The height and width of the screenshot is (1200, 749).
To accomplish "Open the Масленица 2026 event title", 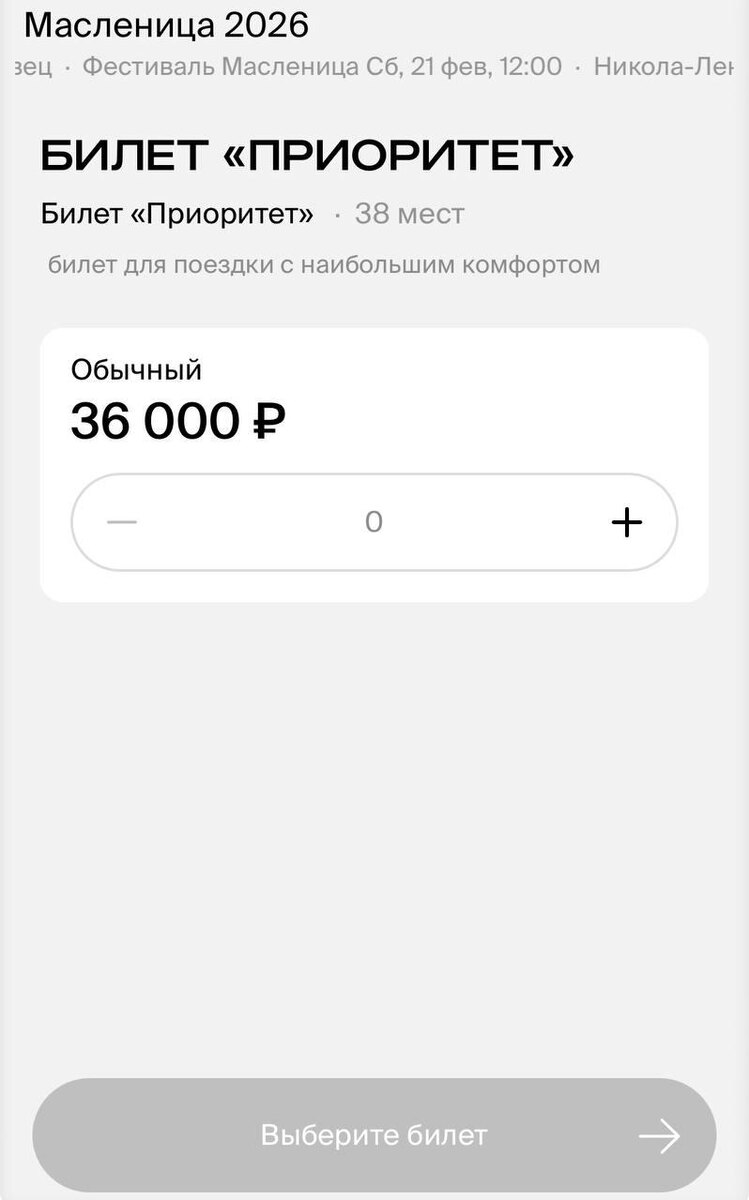I will tap(163, 20).
